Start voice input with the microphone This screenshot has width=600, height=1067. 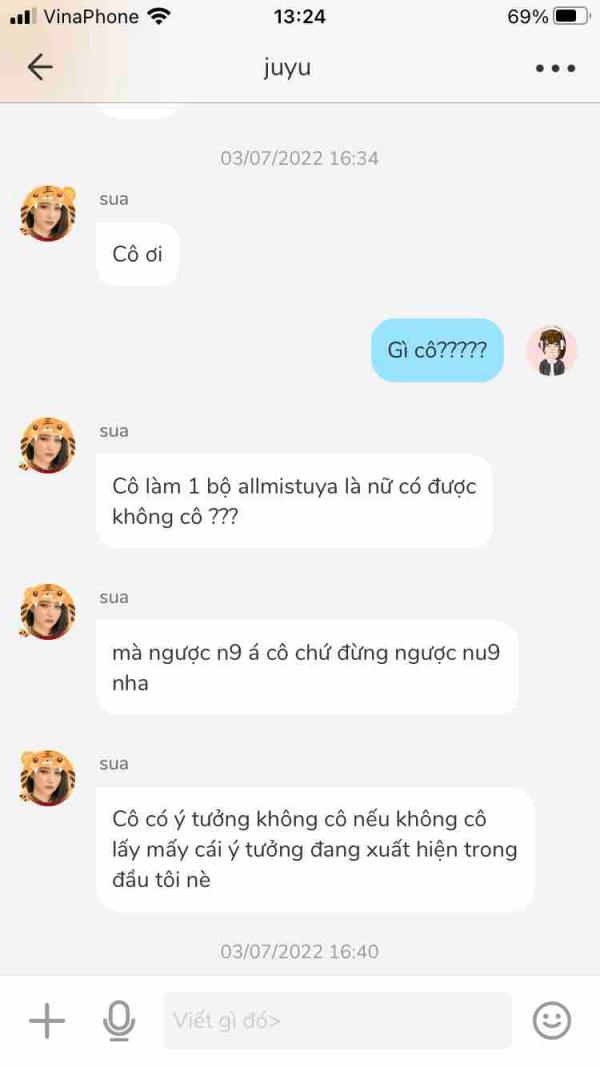coord(119,1020)
